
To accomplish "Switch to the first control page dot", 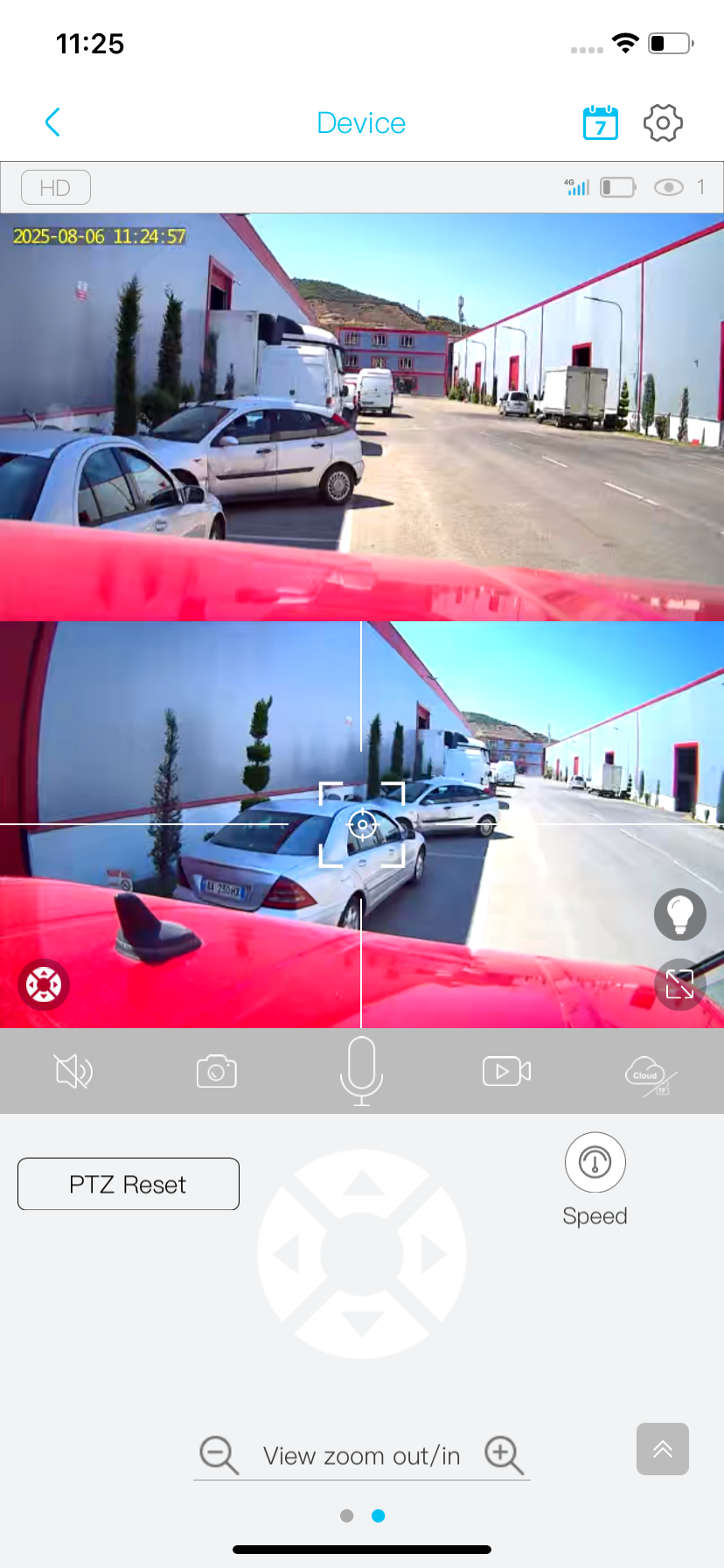I will pyautogui.click(x=347, y=1515).
